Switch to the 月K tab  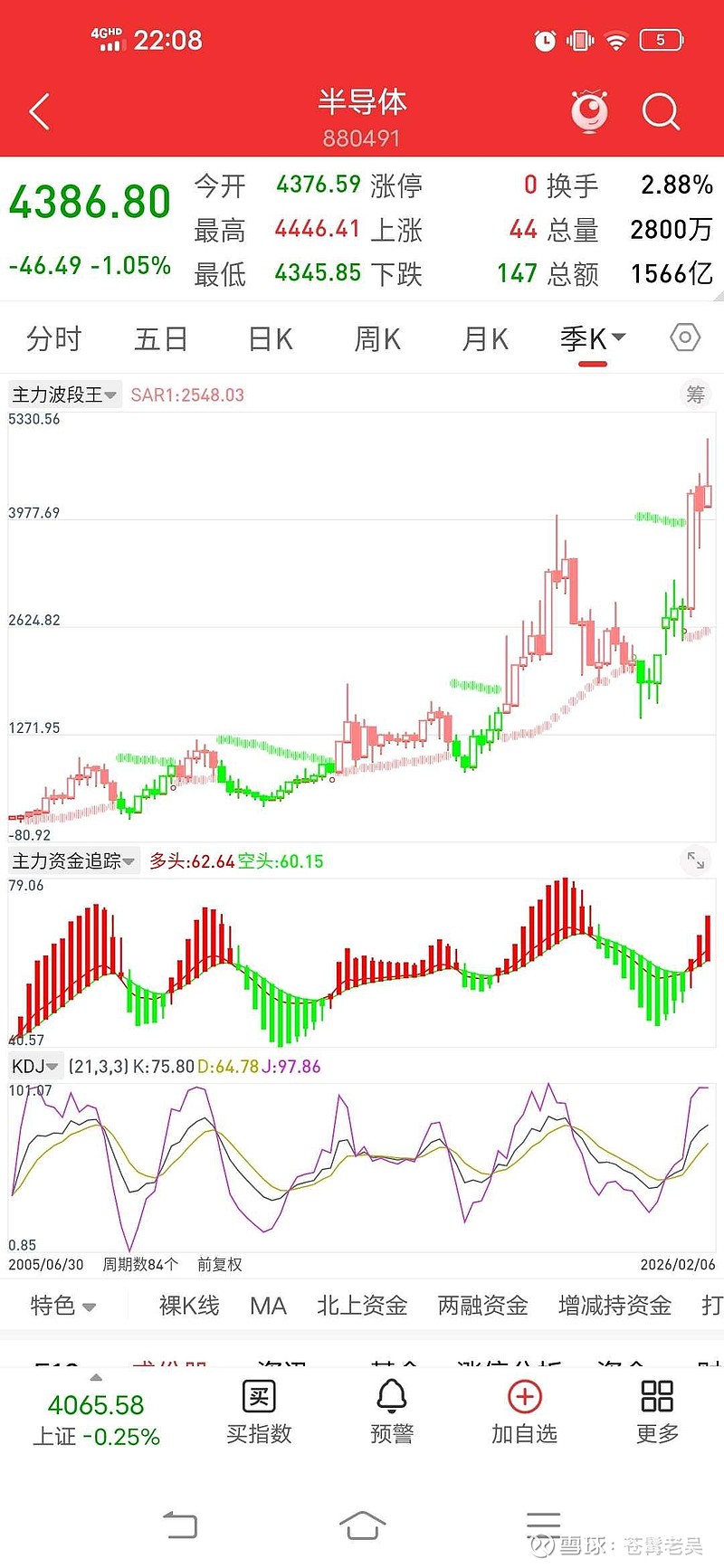(484, 338)
